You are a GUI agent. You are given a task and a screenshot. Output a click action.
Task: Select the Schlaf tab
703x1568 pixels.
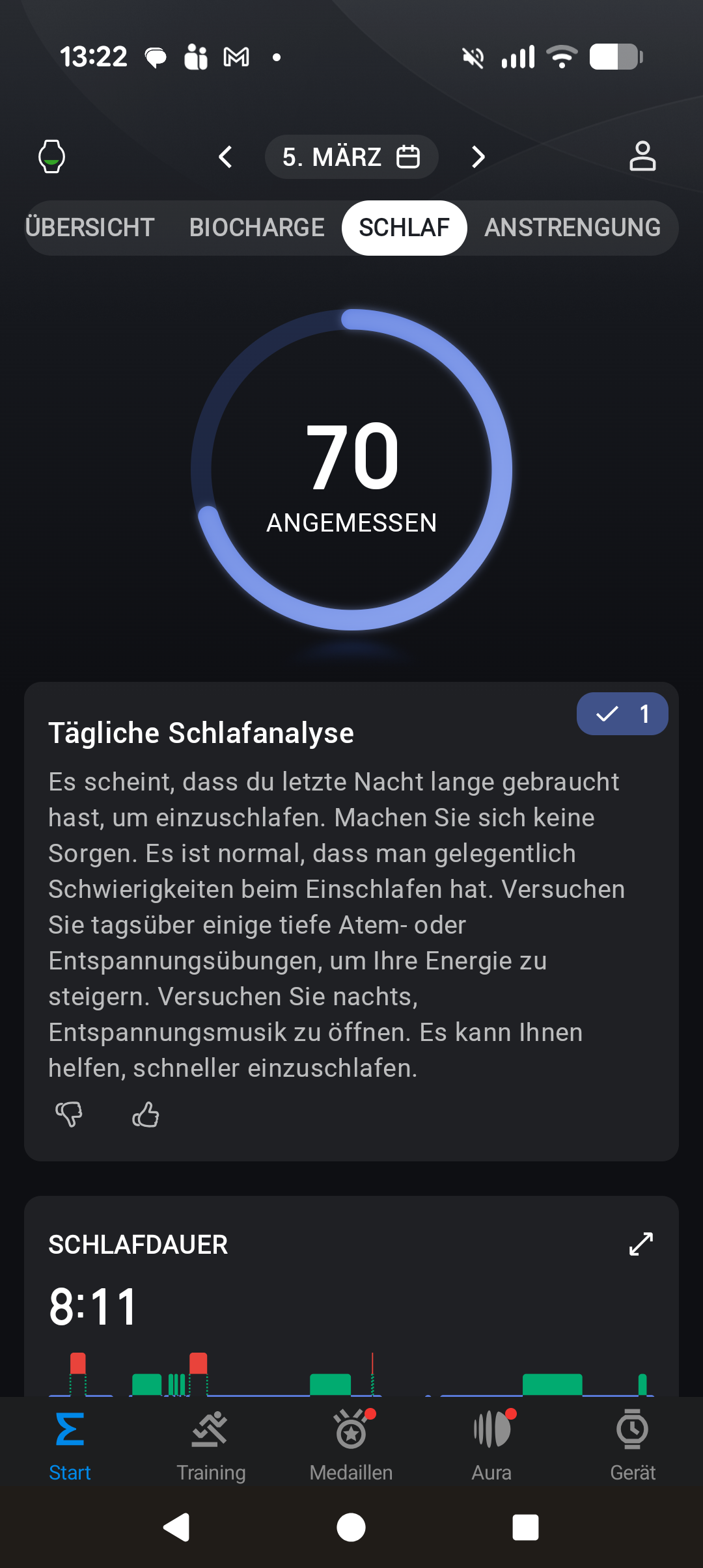click(404, 228)
